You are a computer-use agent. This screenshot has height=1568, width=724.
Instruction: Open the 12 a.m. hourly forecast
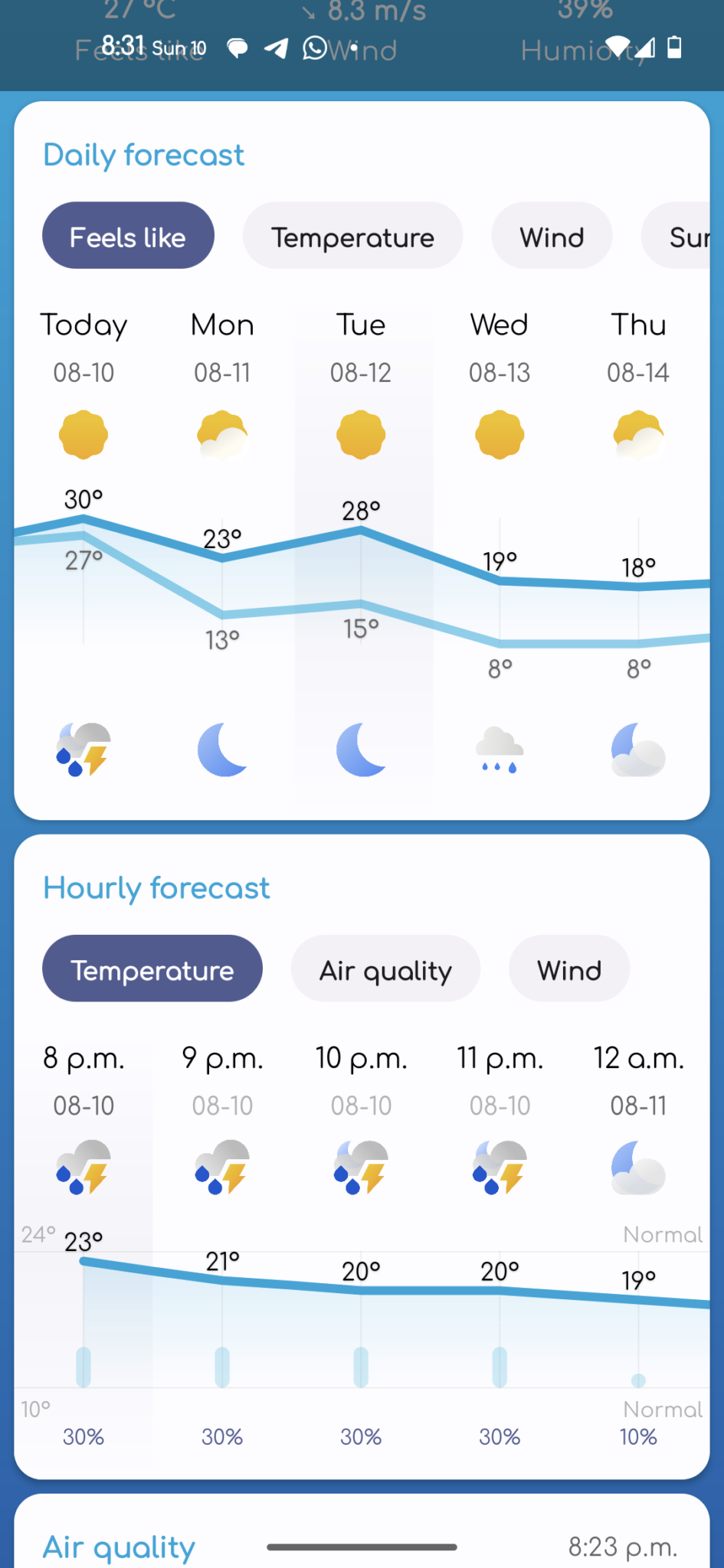click(638, 1248)
